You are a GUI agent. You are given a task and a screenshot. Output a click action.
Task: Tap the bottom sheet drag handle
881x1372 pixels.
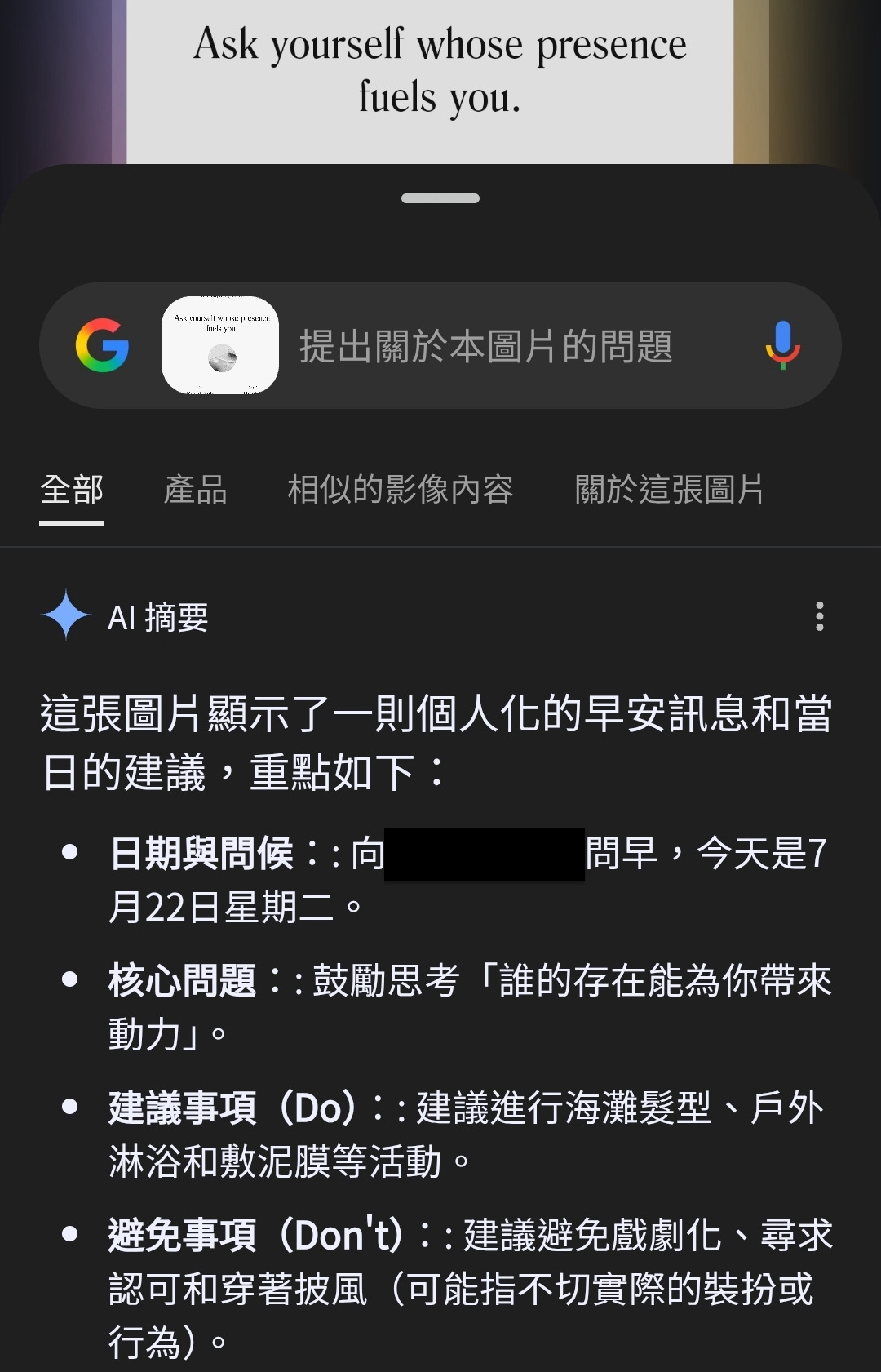pyautogui.click(x=440, y=198)
